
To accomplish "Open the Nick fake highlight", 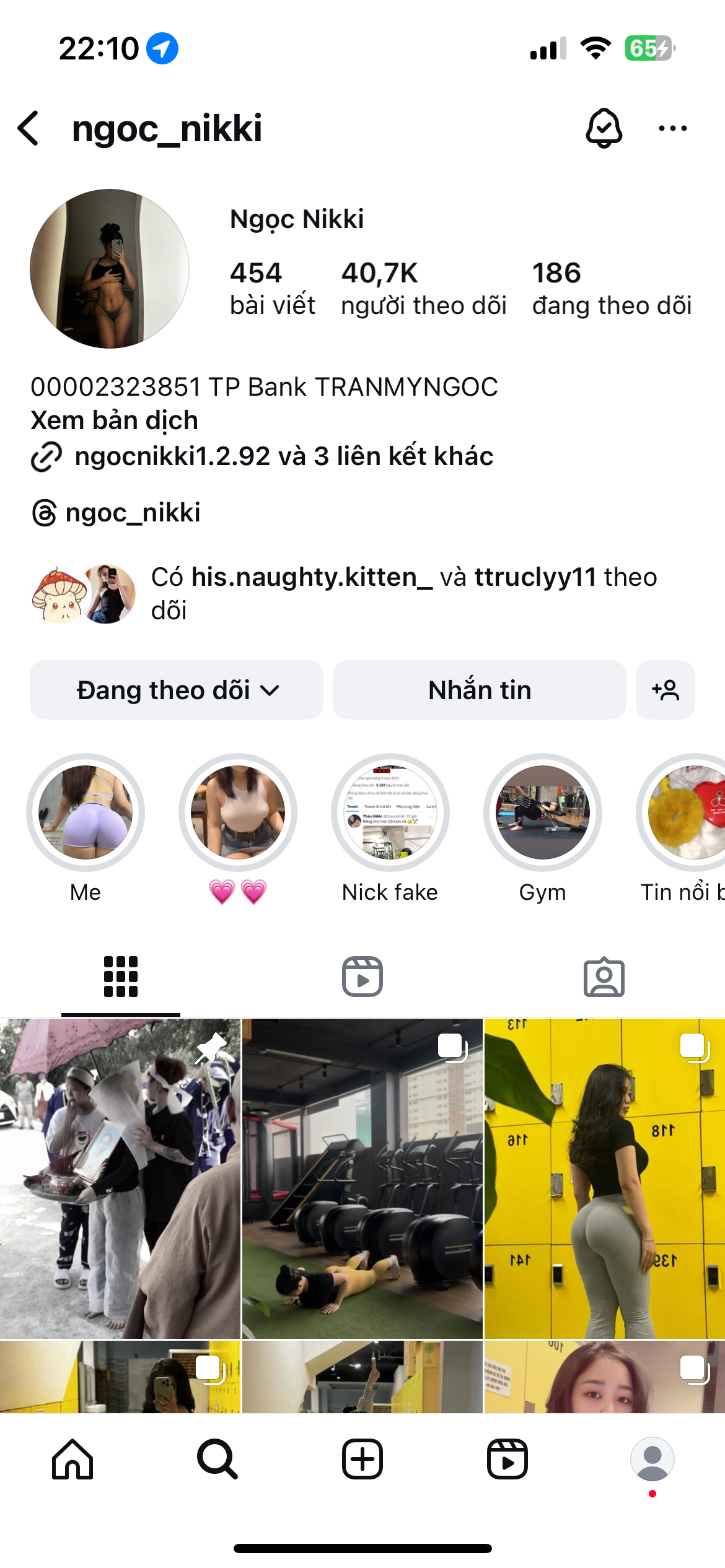I will (x=390, y=812).
